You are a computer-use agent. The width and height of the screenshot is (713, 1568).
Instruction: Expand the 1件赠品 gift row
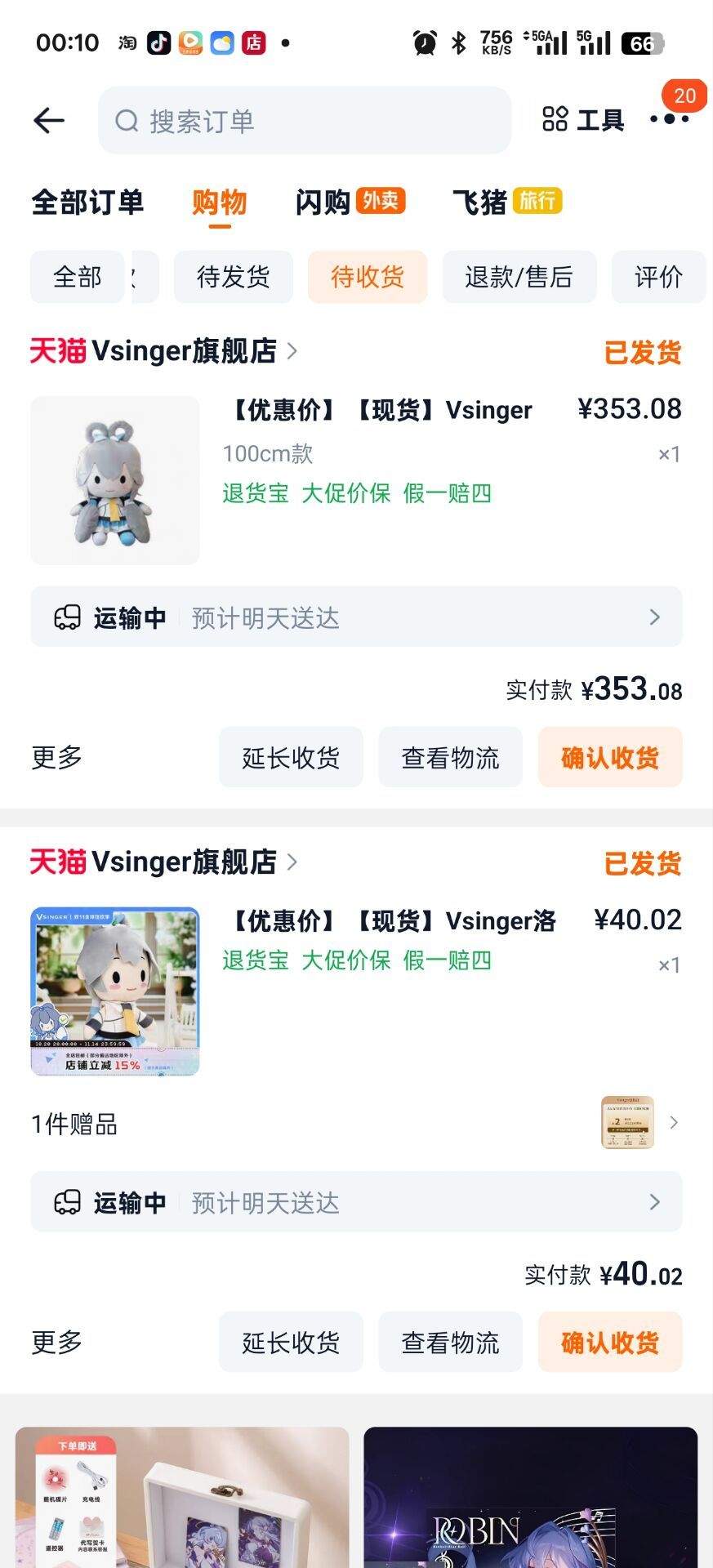point(356,1124)
